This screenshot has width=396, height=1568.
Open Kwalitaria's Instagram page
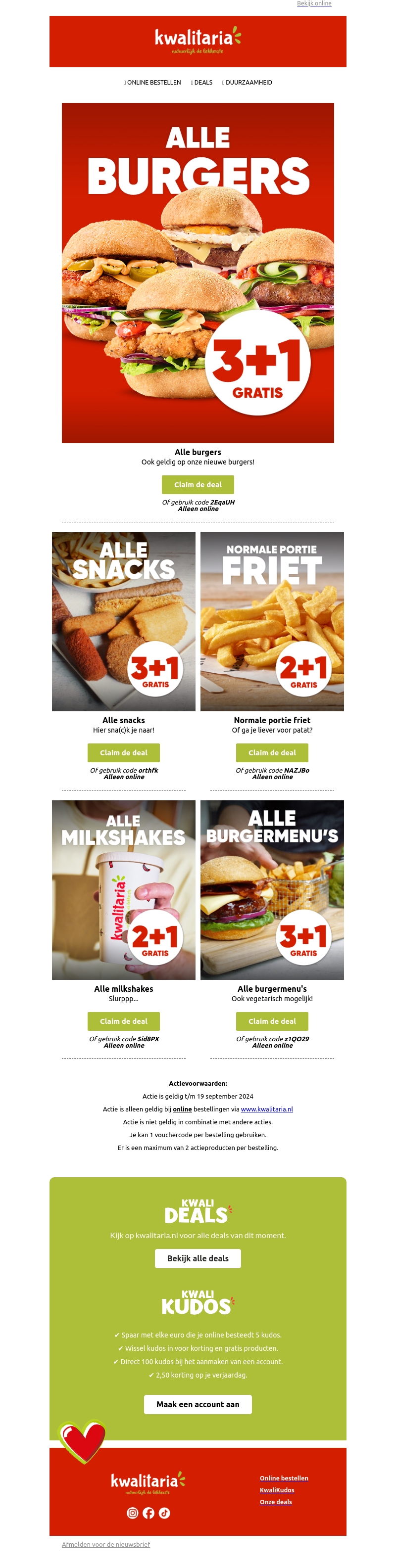(x=132, y=1513)
